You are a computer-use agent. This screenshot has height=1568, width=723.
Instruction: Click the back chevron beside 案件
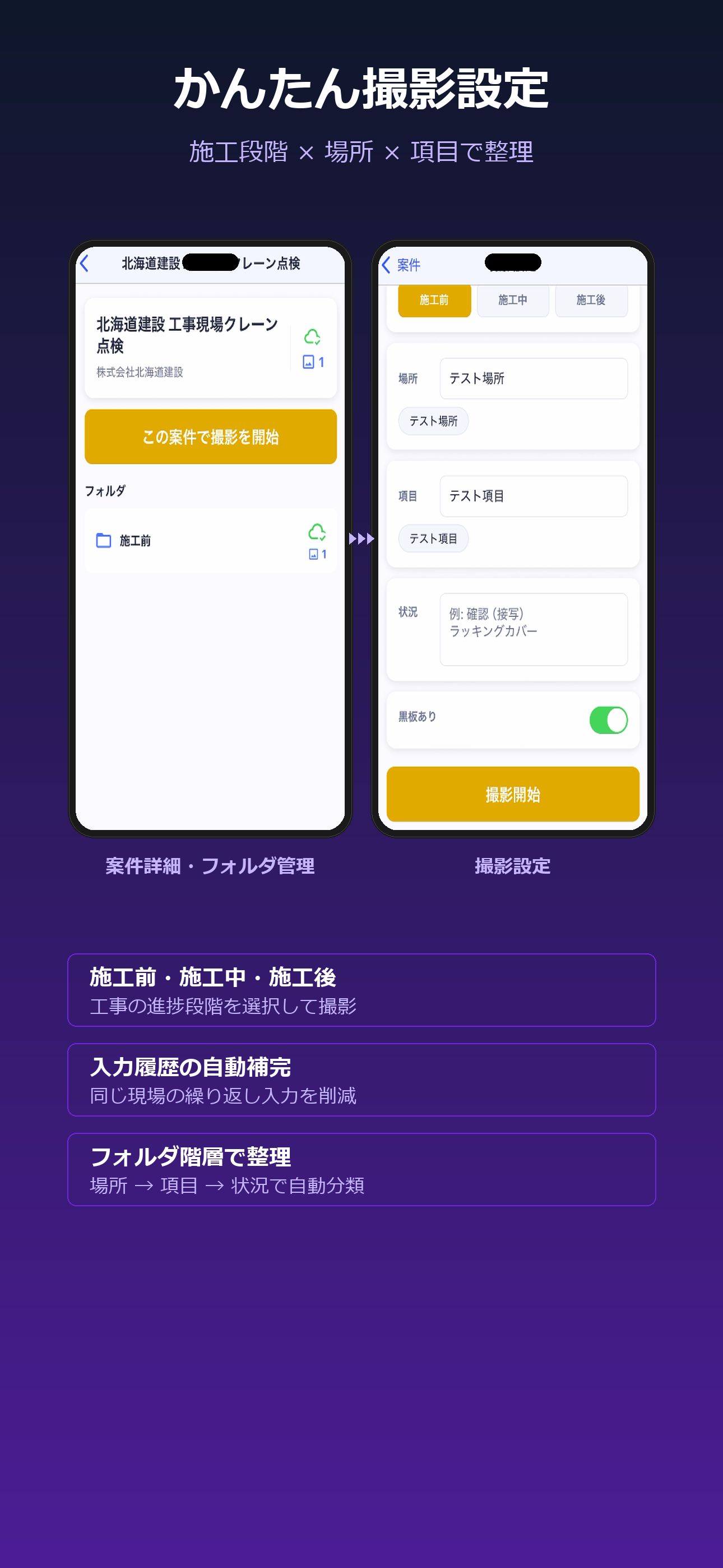[x=386, y=264]
